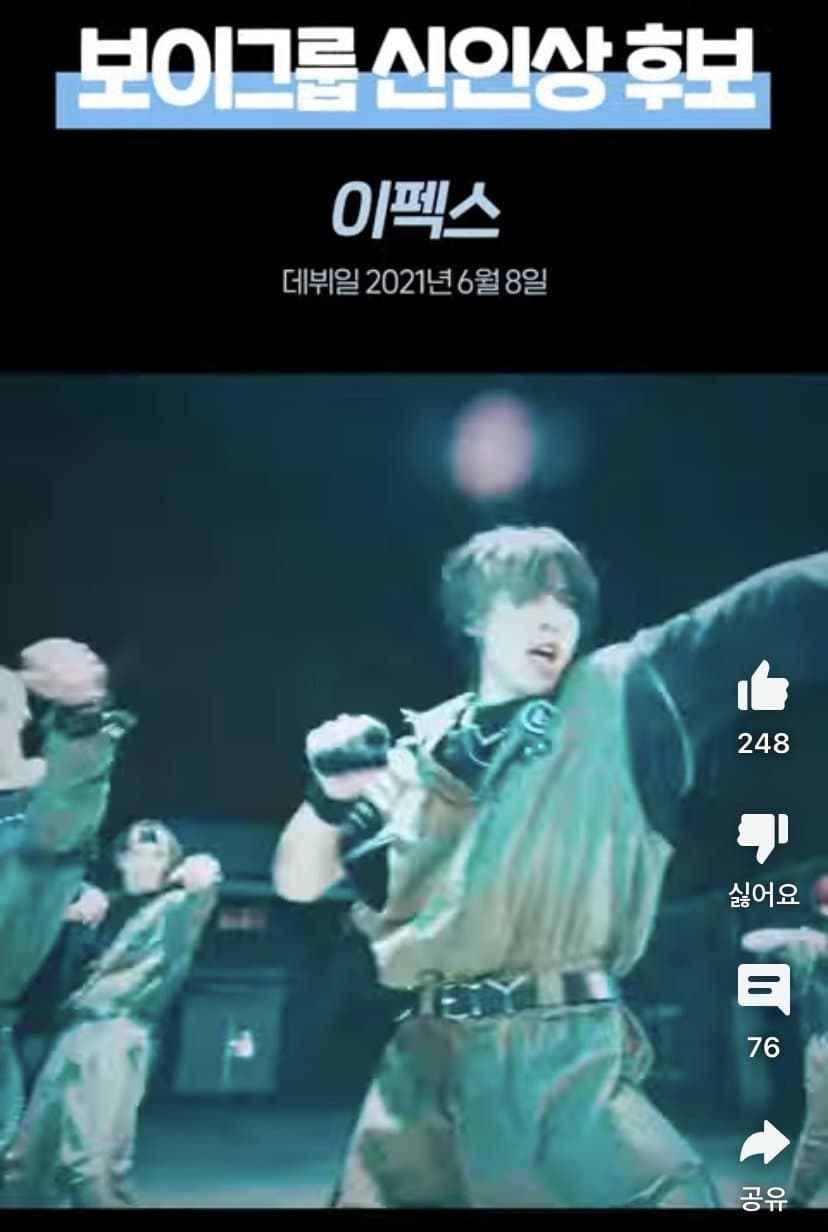
Task: Open the comments section
Action: (763, 990)
